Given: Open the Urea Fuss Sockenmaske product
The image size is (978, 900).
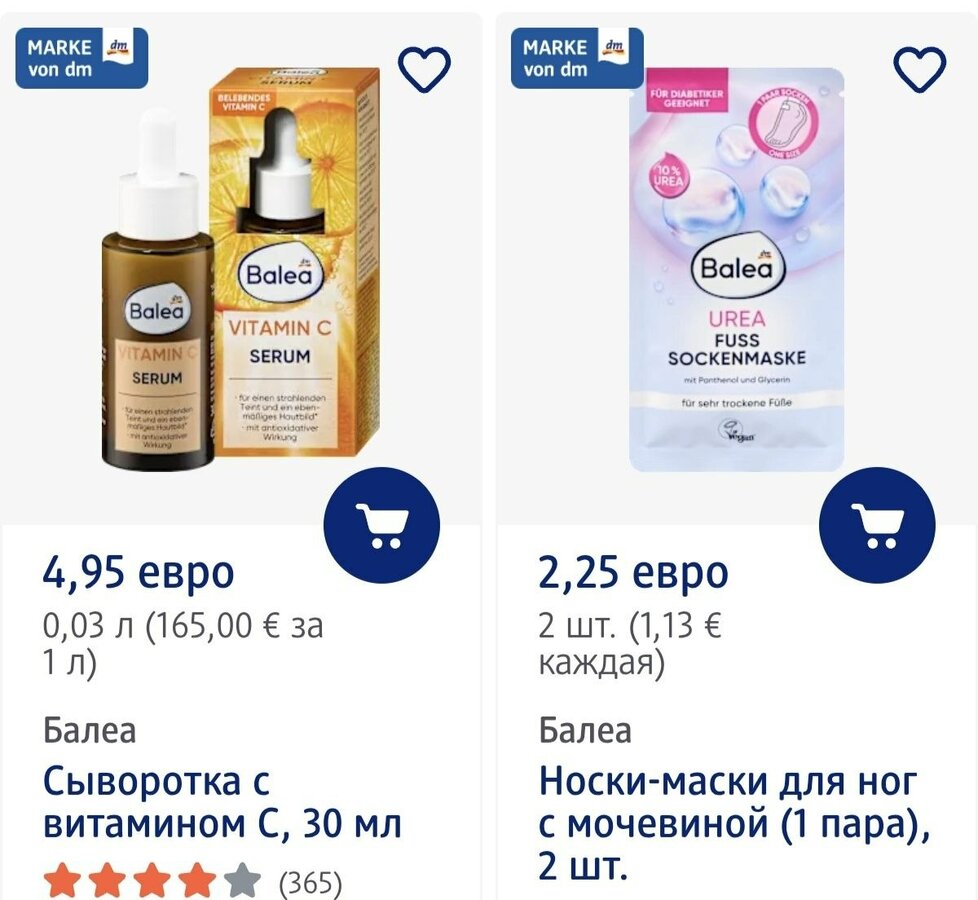Looking at the screenshot, I should 728,822.
